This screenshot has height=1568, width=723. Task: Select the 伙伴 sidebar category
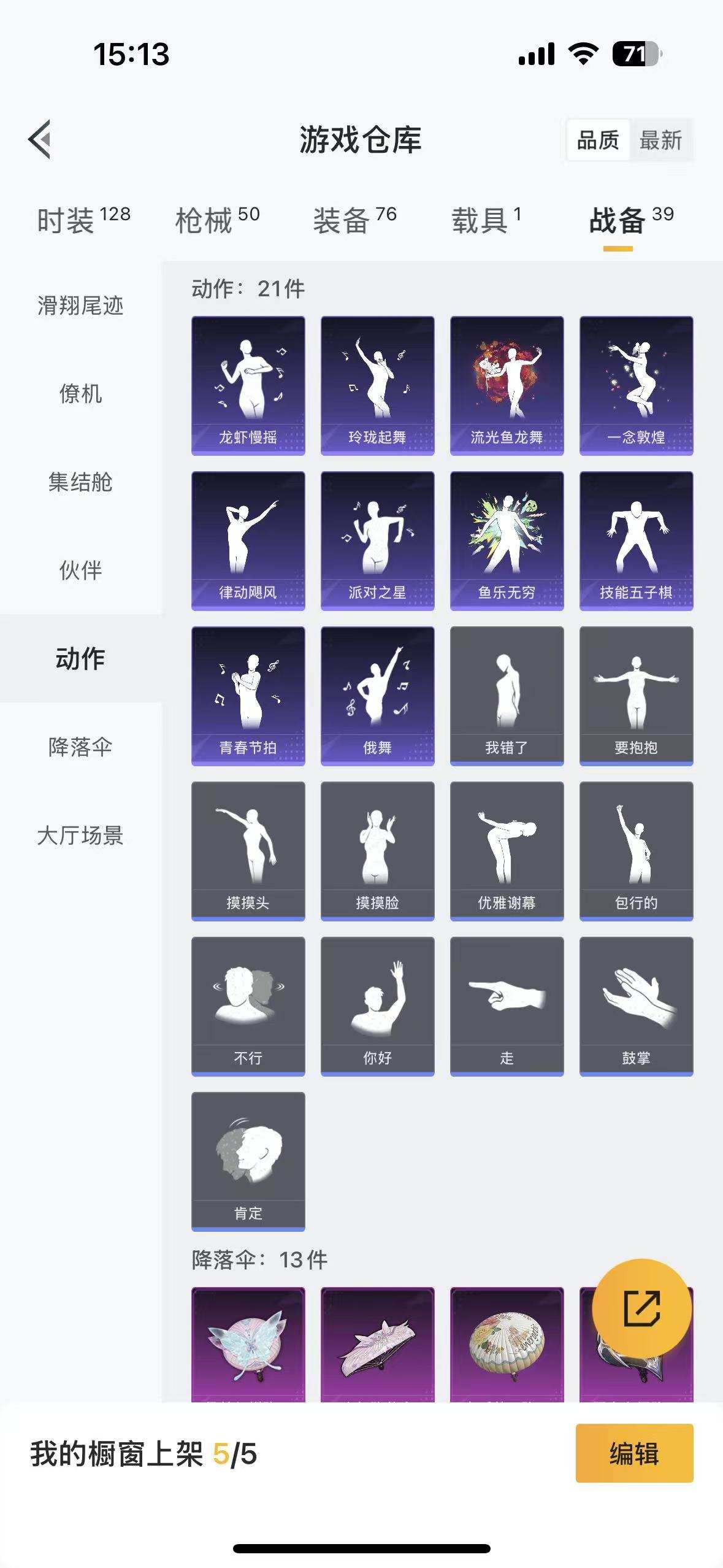(80, 571)
